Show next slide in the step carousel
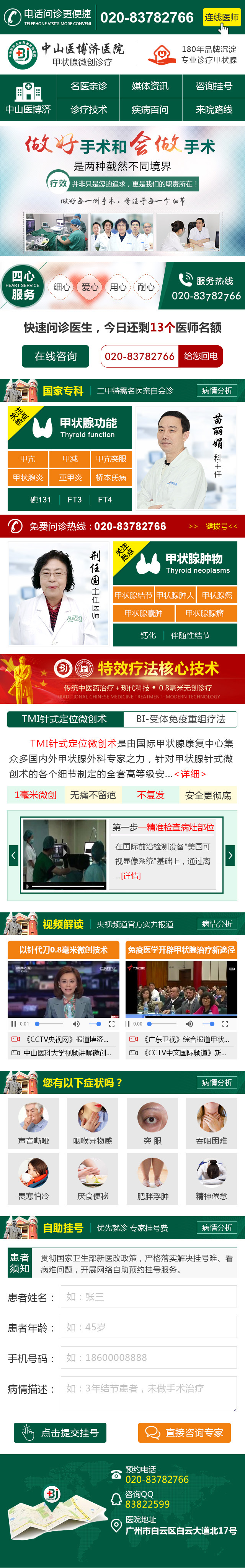Viewport: 245px width, 1568px height. tap(230, 855)
